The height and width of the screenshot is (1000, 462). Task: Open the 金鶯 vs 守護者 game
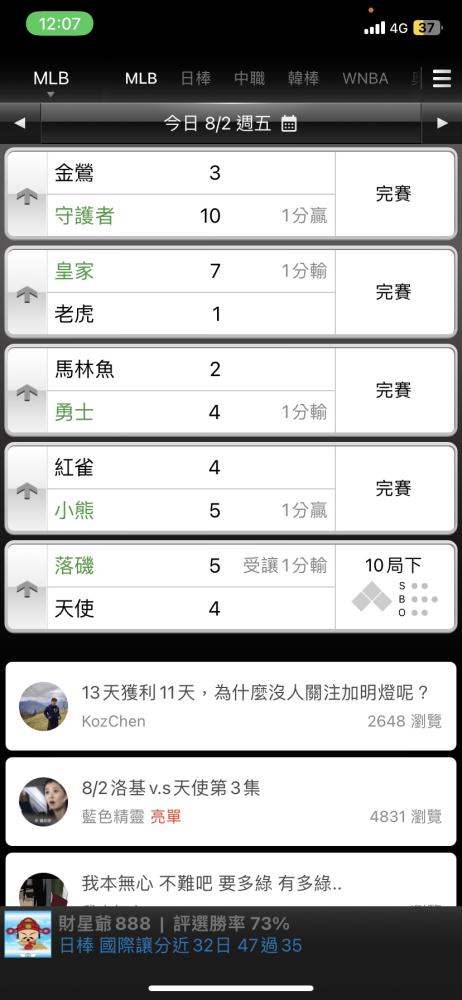pos(231,195)
